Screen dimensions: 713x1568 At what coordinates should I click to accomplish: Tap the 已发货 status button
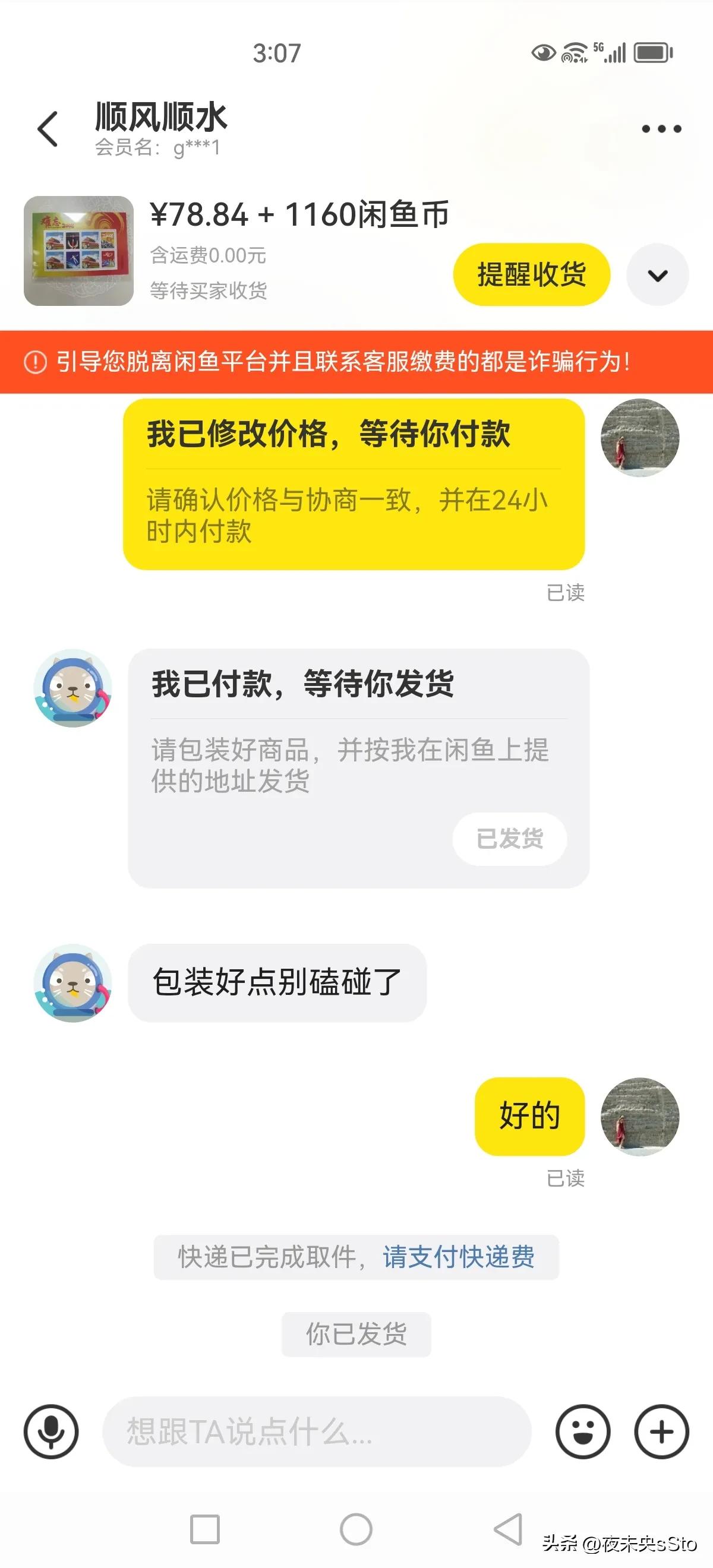pos(509,838)
